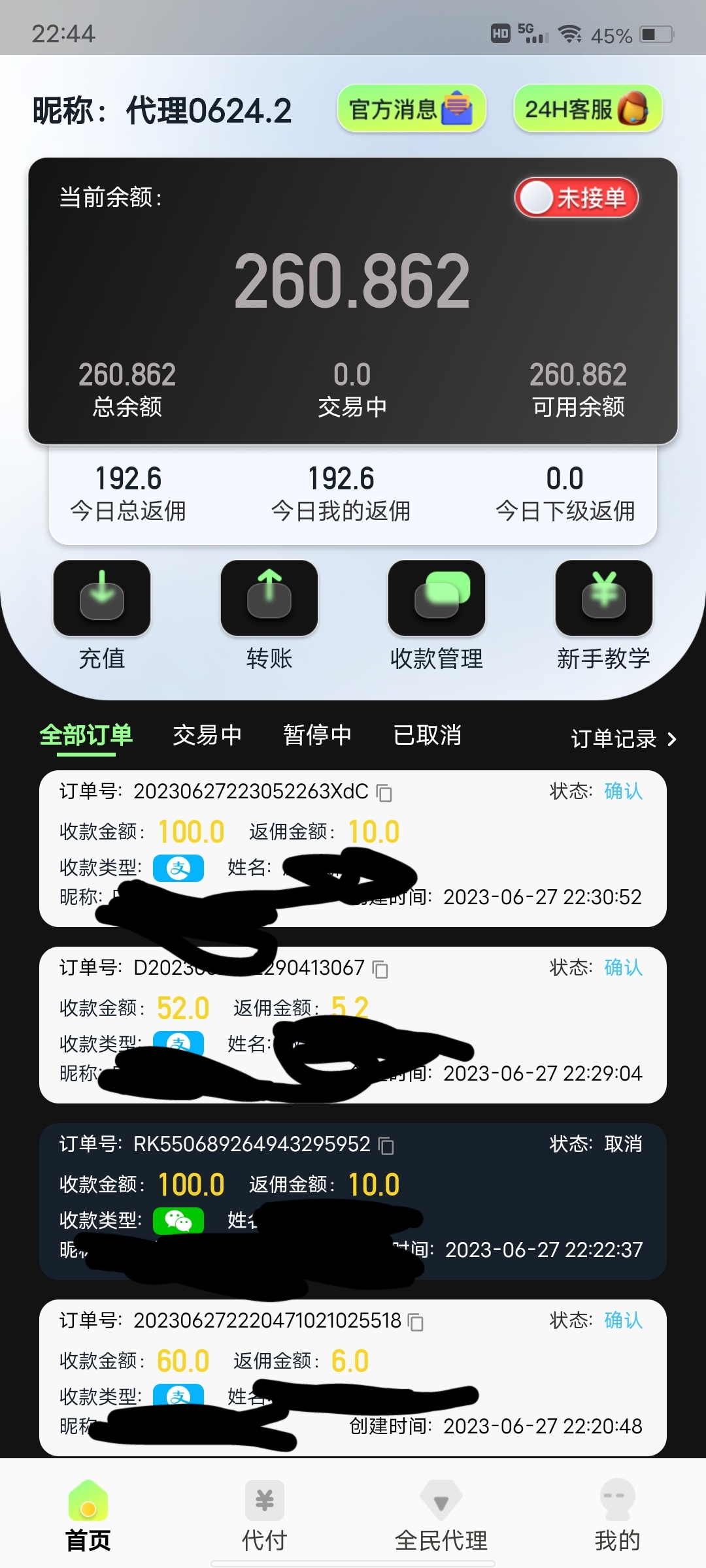Copy order number ending in XdC

pyautogui.click(x=384, y=793)
